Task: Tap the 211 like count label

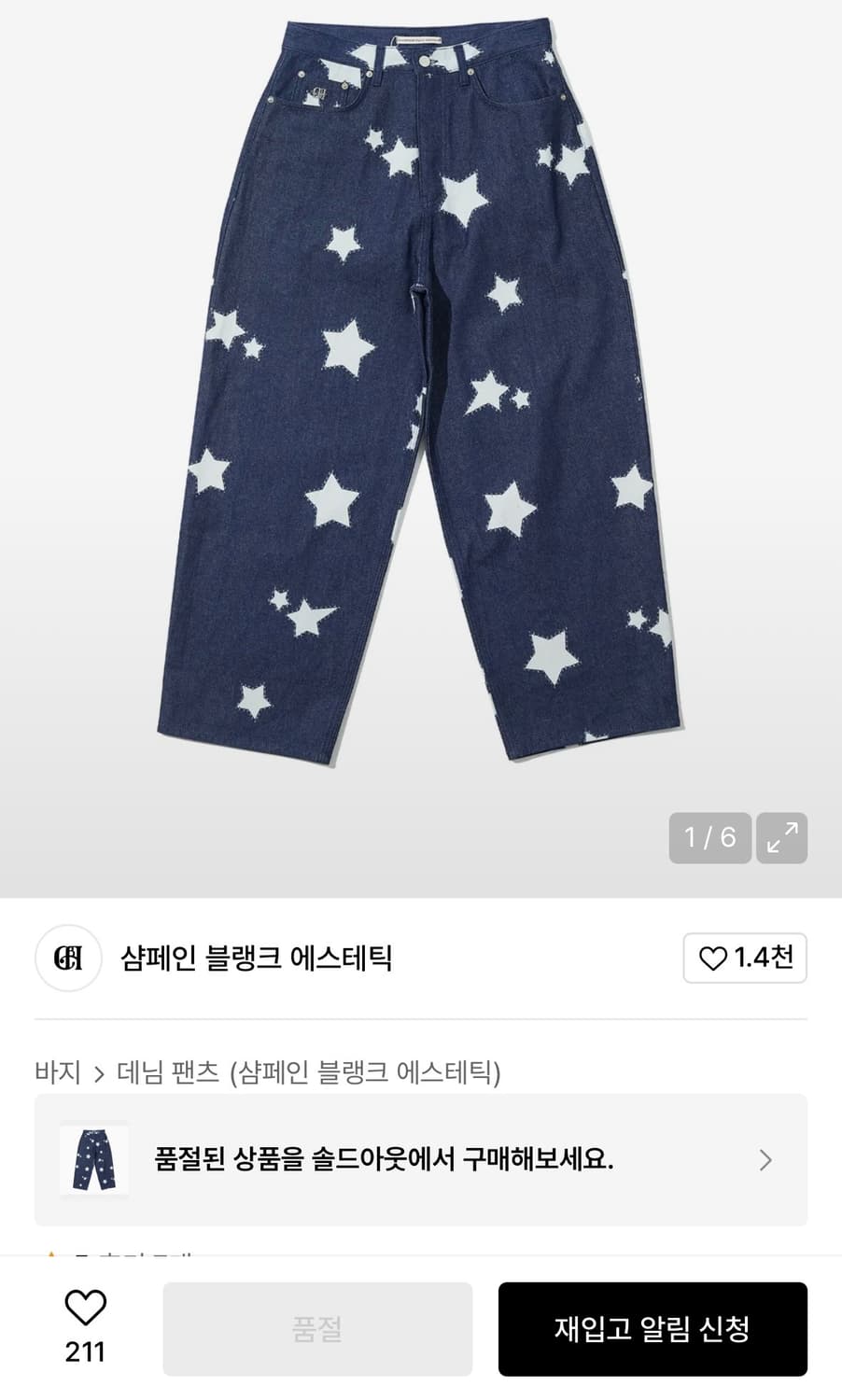Action: pos(85,1349)
